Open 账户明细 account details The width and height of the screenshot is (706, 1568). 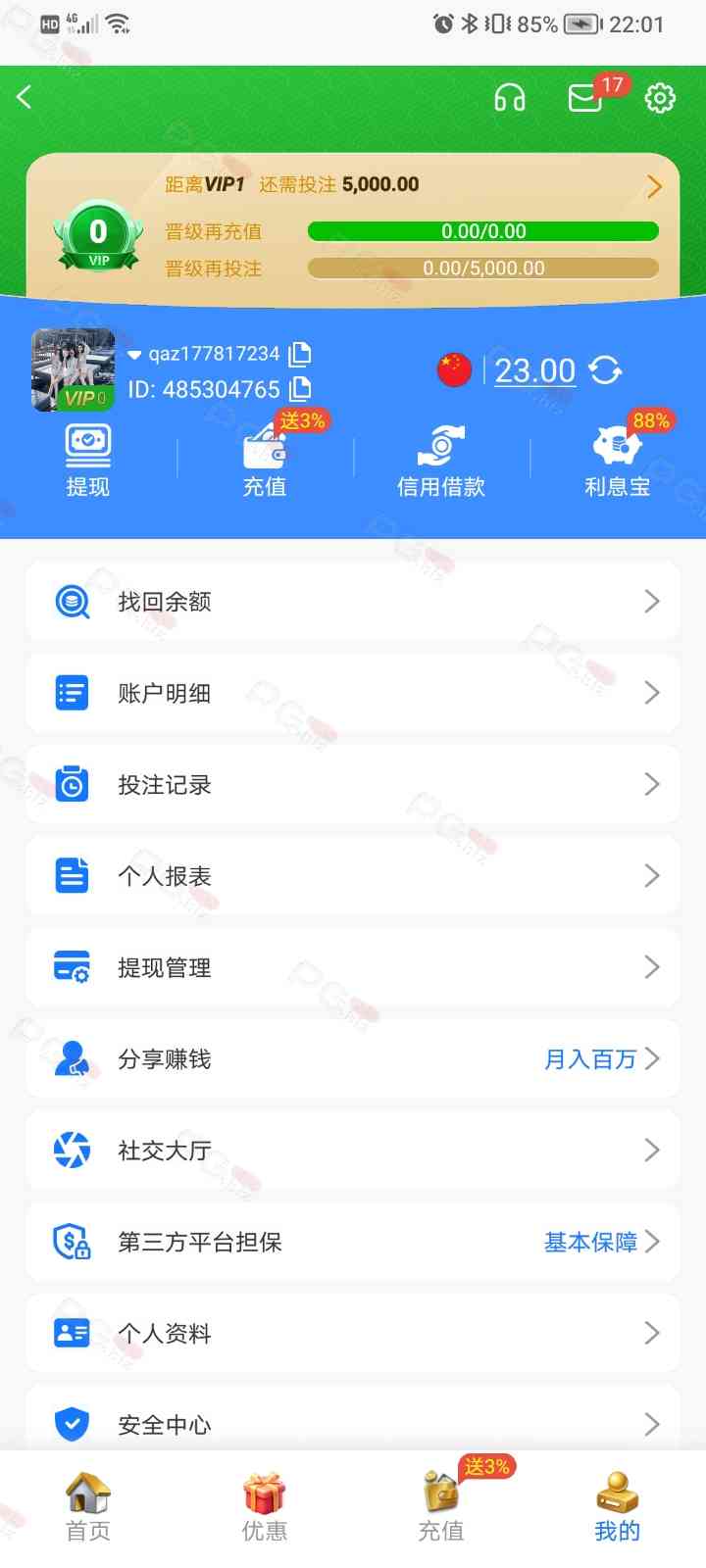pyautogui.click(x=353, y=693)
